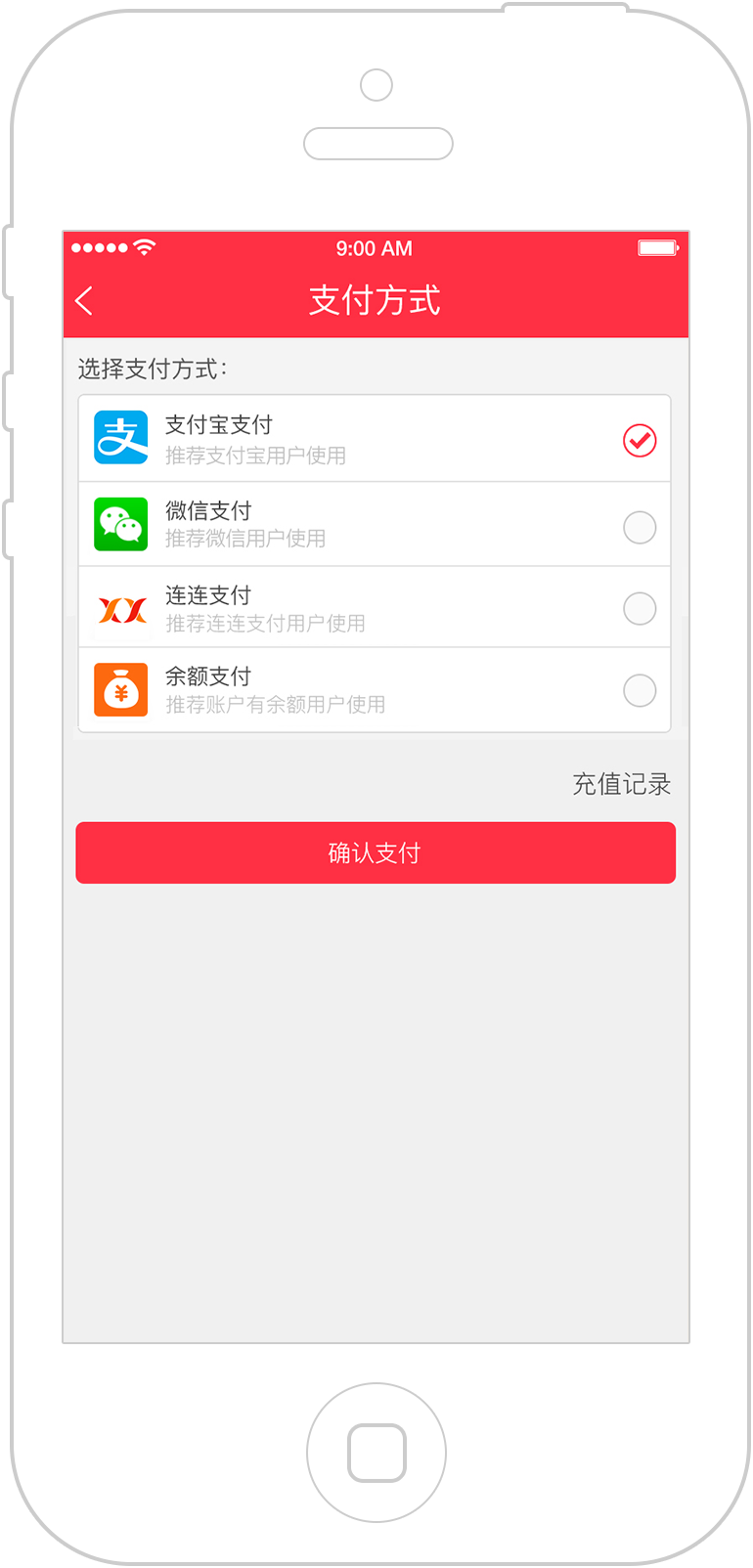Screen dimensions: 753x1568
Task: Go back using the header arrow
Action: [84, 300]
